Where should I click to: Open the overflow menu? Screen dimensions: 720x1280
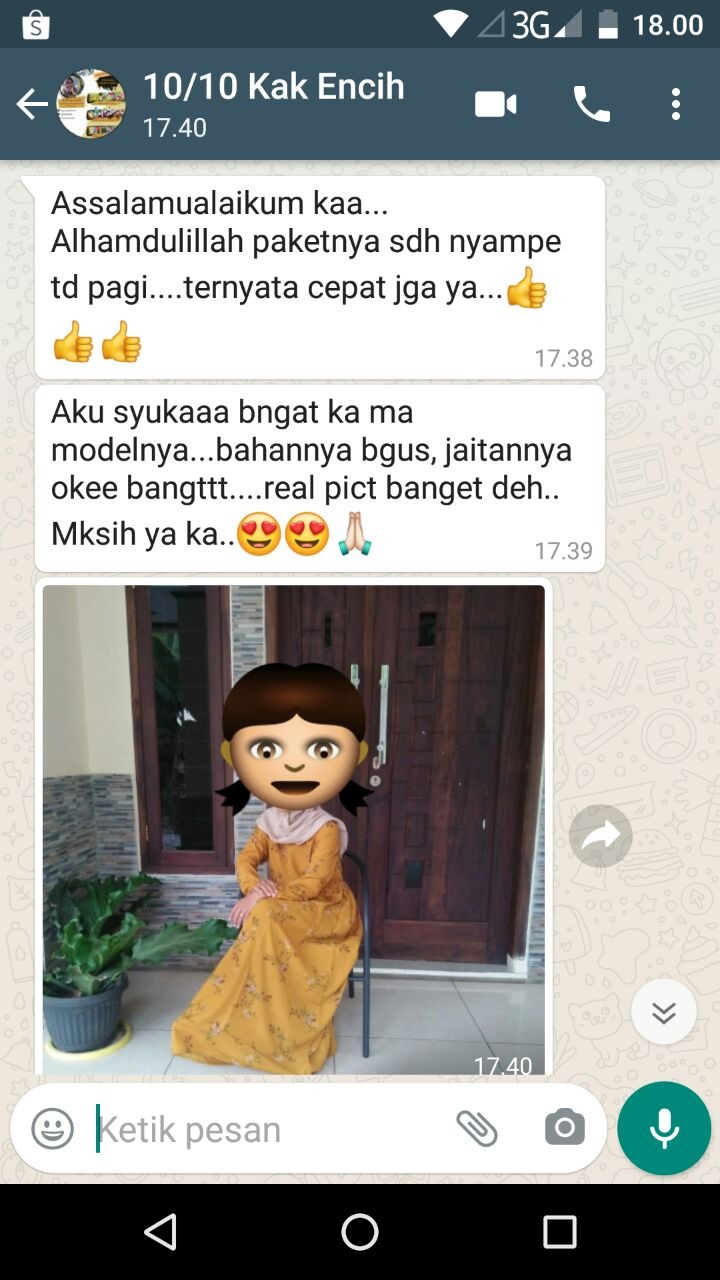676,104
